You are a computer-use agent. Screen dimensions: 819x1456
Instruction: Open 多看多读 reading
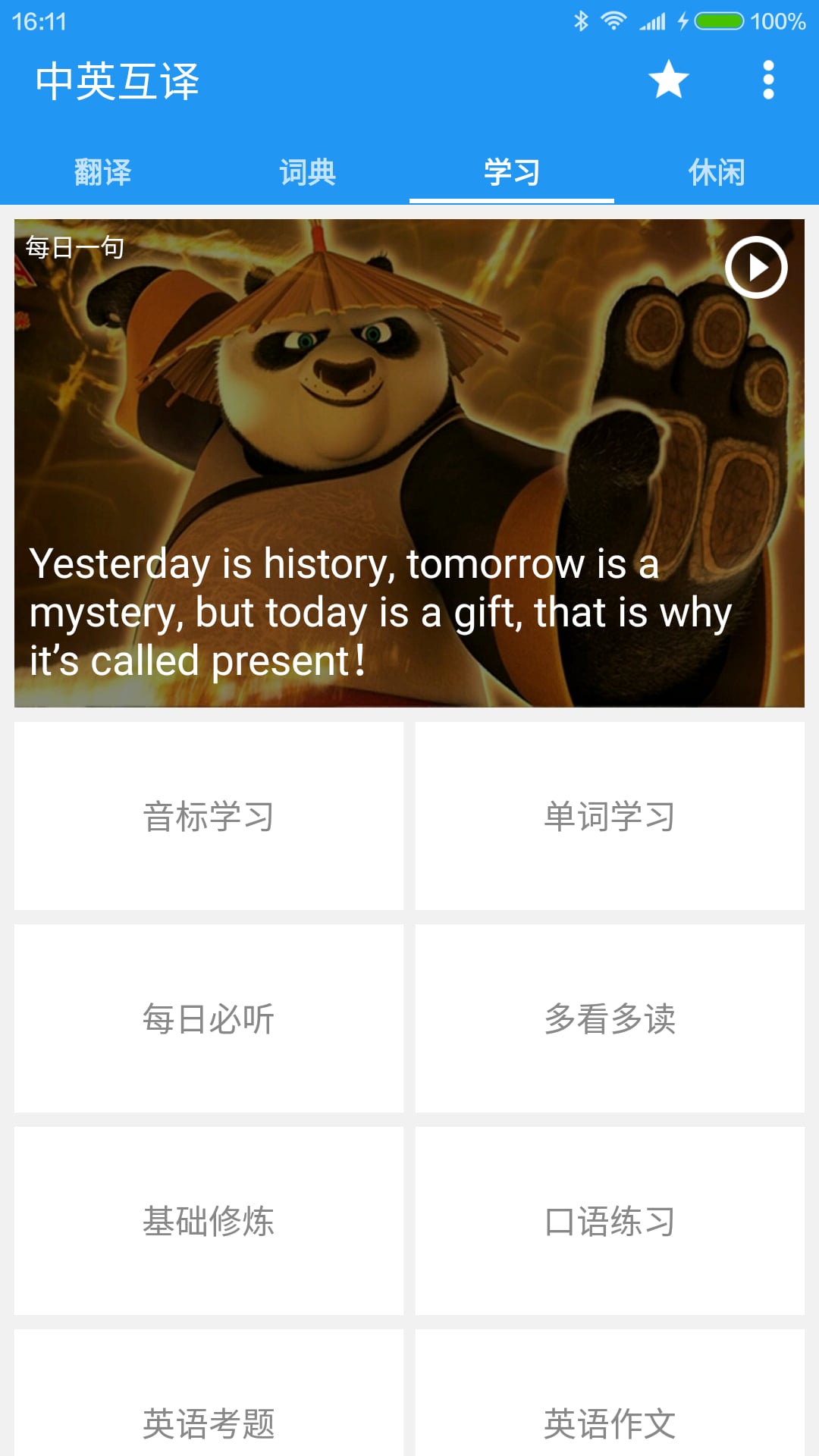point(610,1018)
